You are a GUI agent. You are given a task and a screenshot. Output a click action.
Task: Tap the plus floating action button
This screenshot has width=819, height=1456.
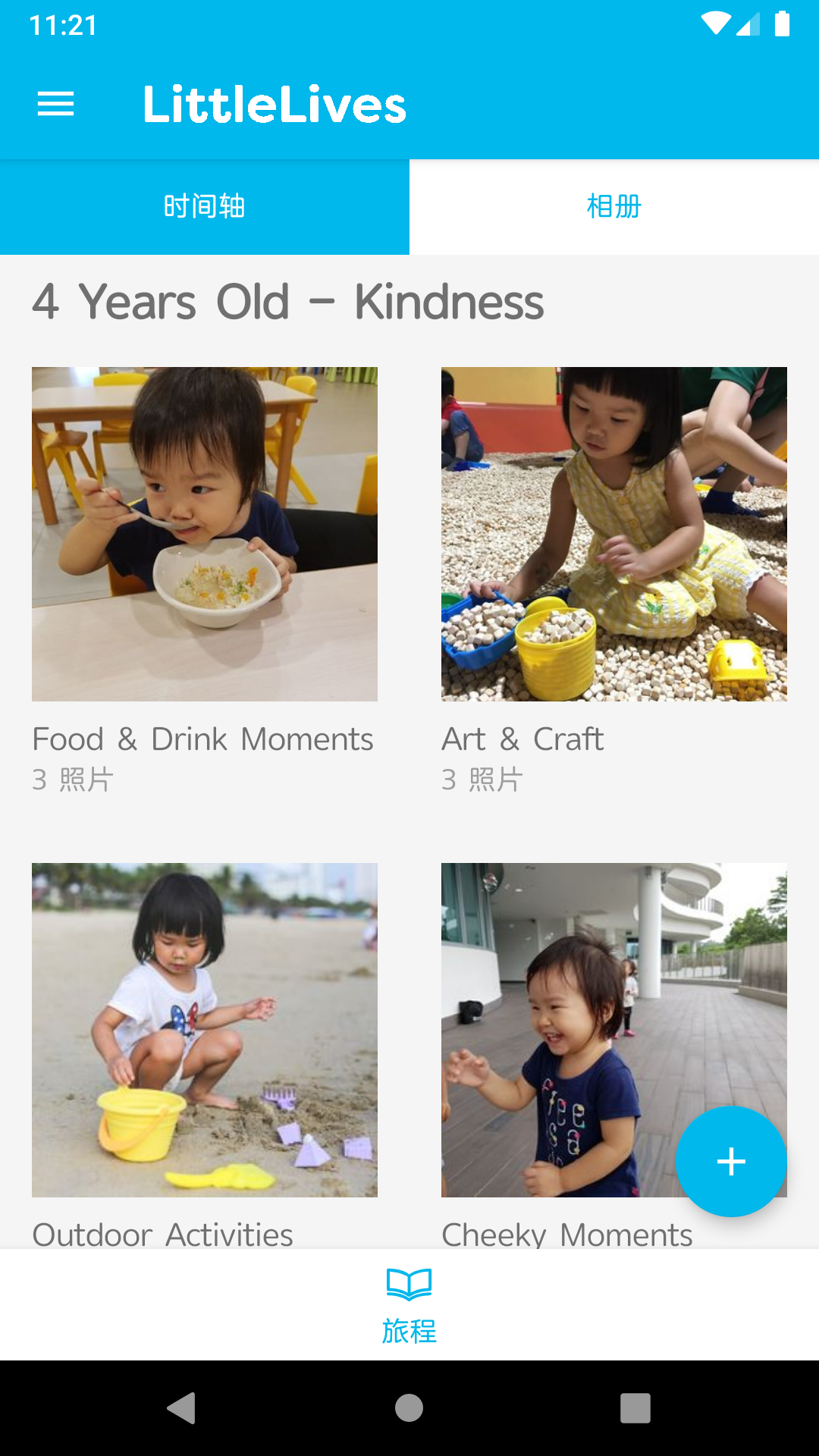click(x=731, y=1161)
